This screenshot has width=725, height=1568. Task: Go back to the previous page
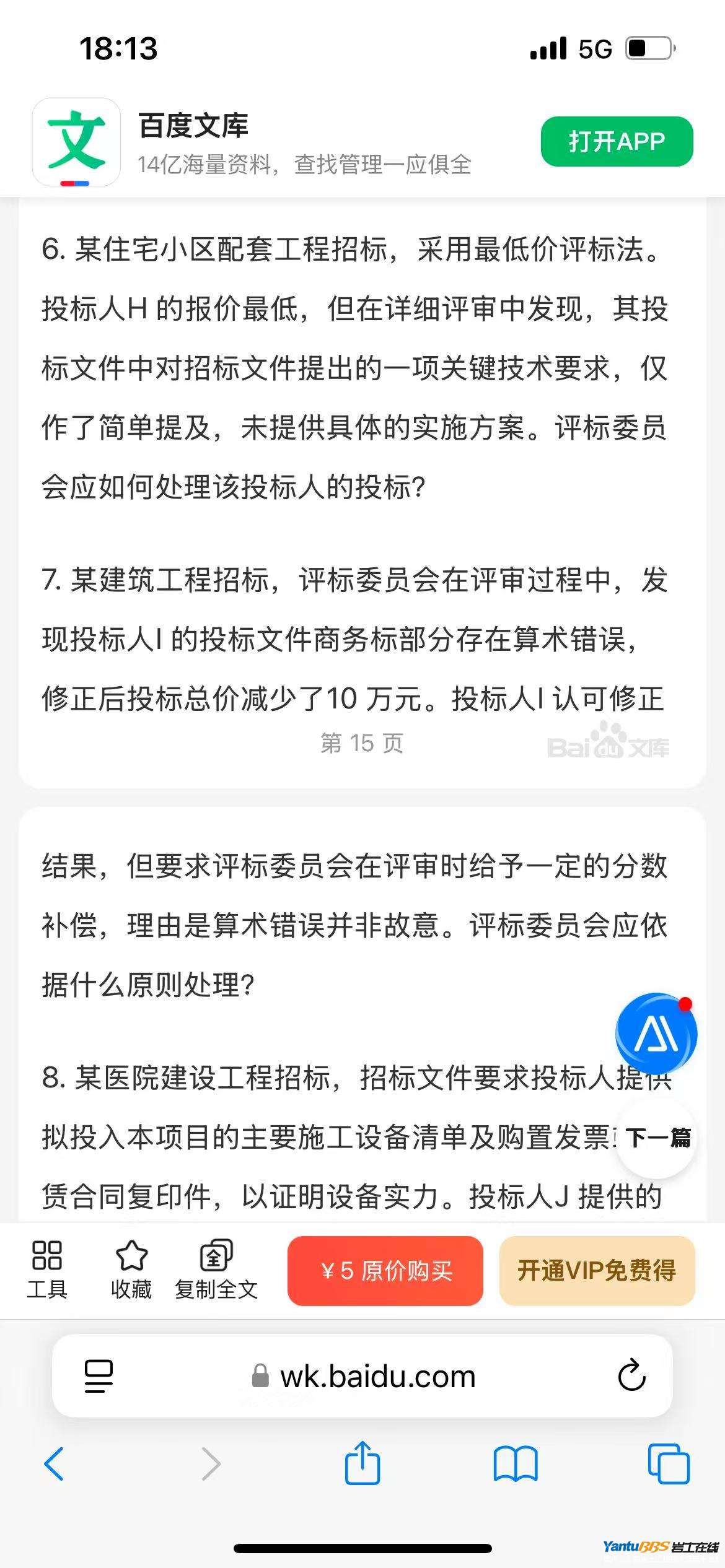pyautogui.click(x=54, y=1464)
